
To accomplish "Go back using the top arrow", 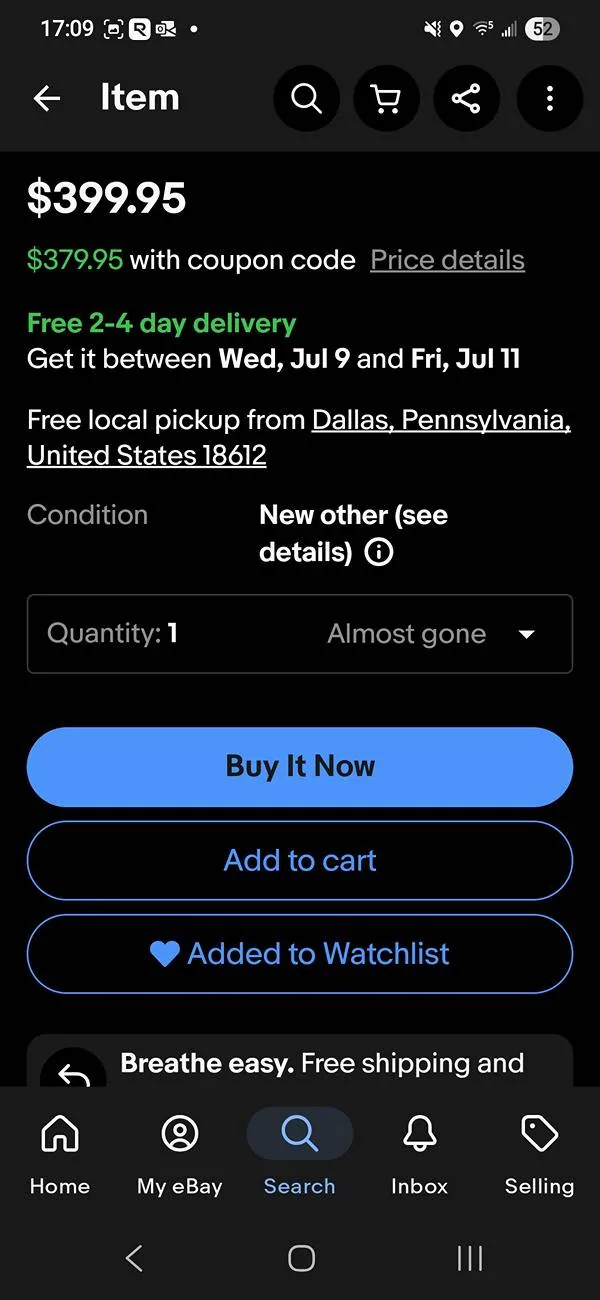I will tap(47, 98).
